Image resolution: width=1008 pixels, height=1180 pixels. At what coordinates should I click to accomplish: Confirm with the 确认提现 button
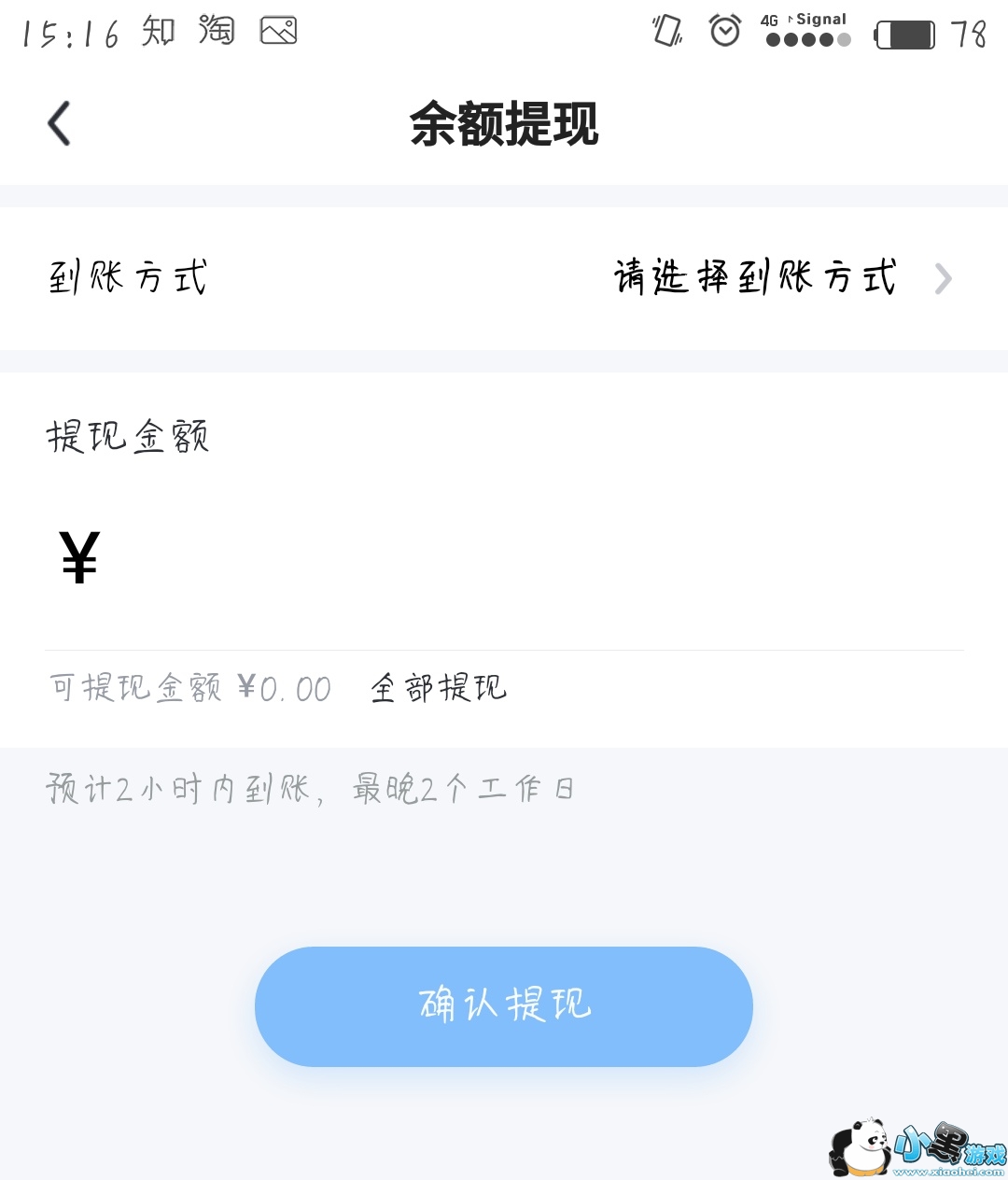pyautogui.click(x=504, y=1006)
